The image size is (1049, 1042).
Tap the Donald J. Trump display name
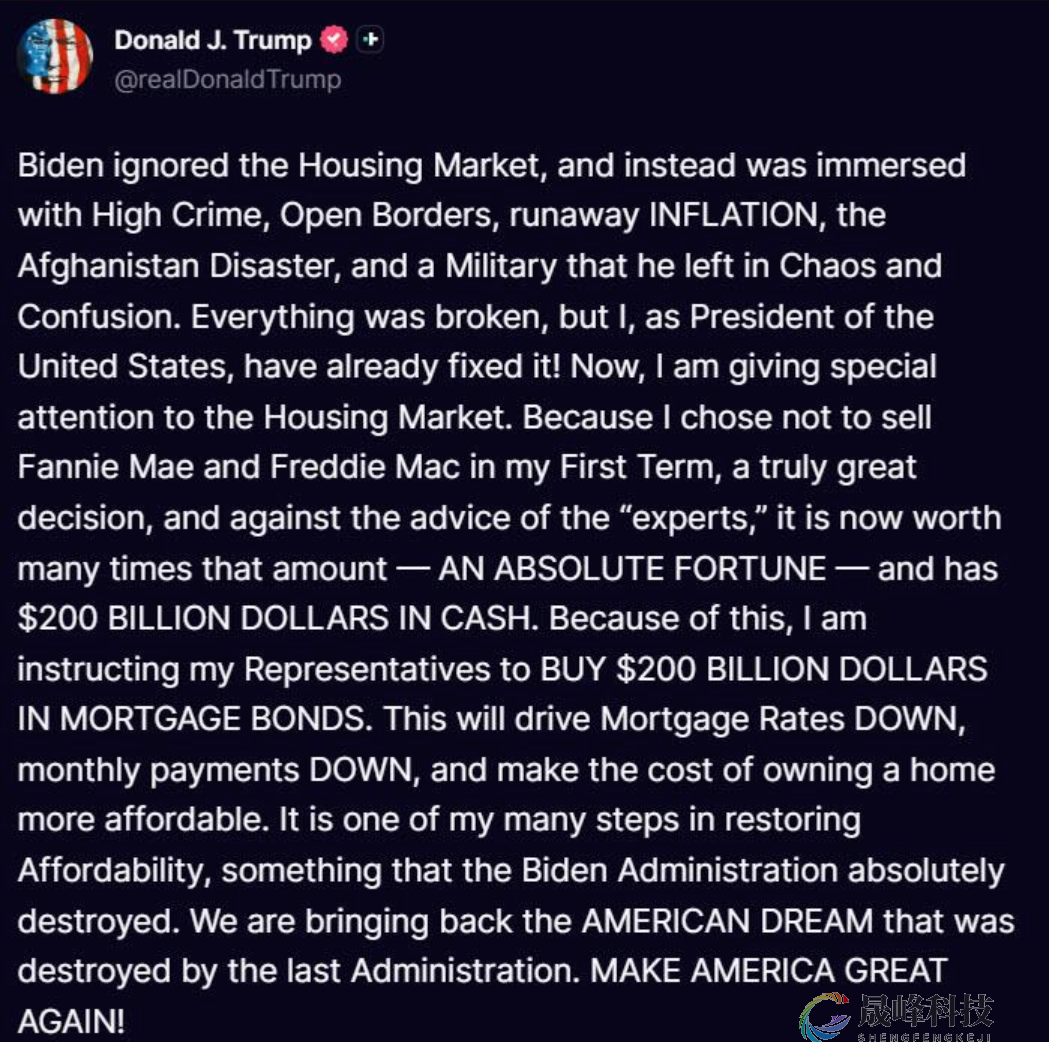pos(212,40)
